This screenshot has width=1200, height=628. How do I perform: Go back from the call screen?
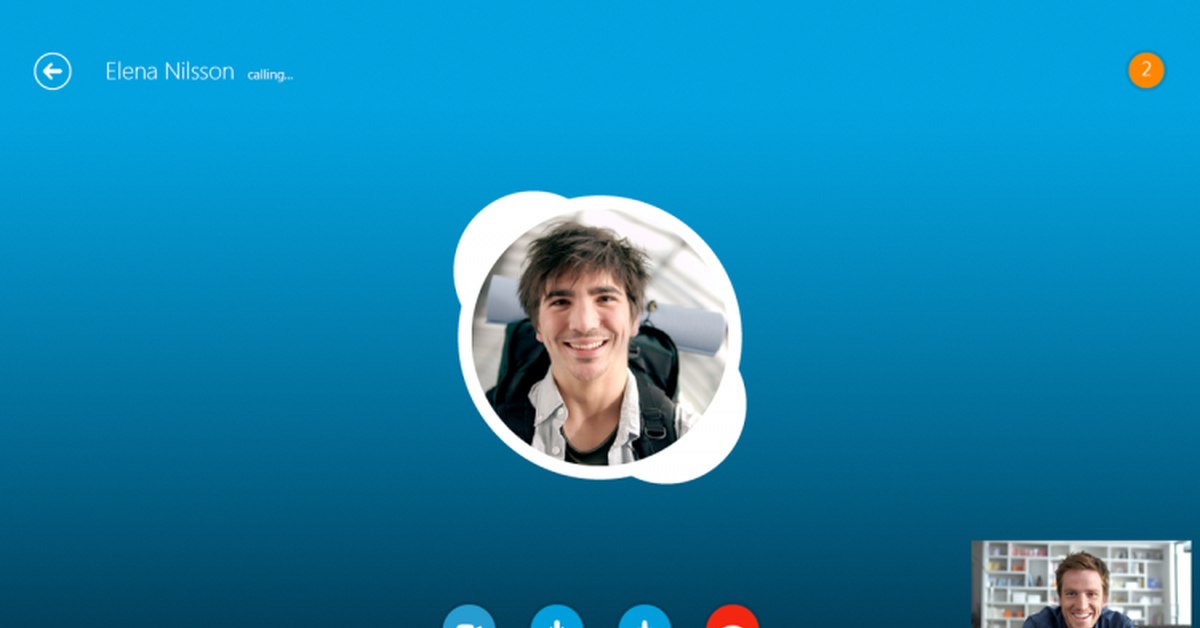(53, 72)
